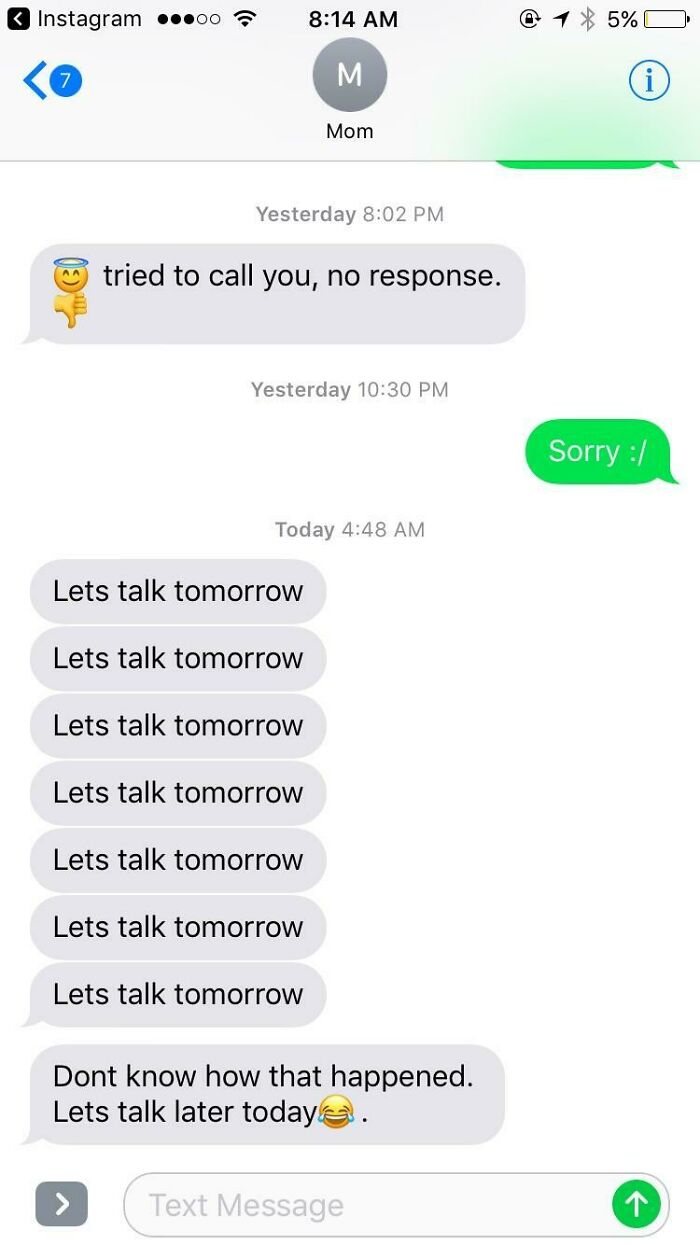Open Mom's contact avatar
Image resolution: width=700 pixels, height=1245 pixels.
(349, 75)
